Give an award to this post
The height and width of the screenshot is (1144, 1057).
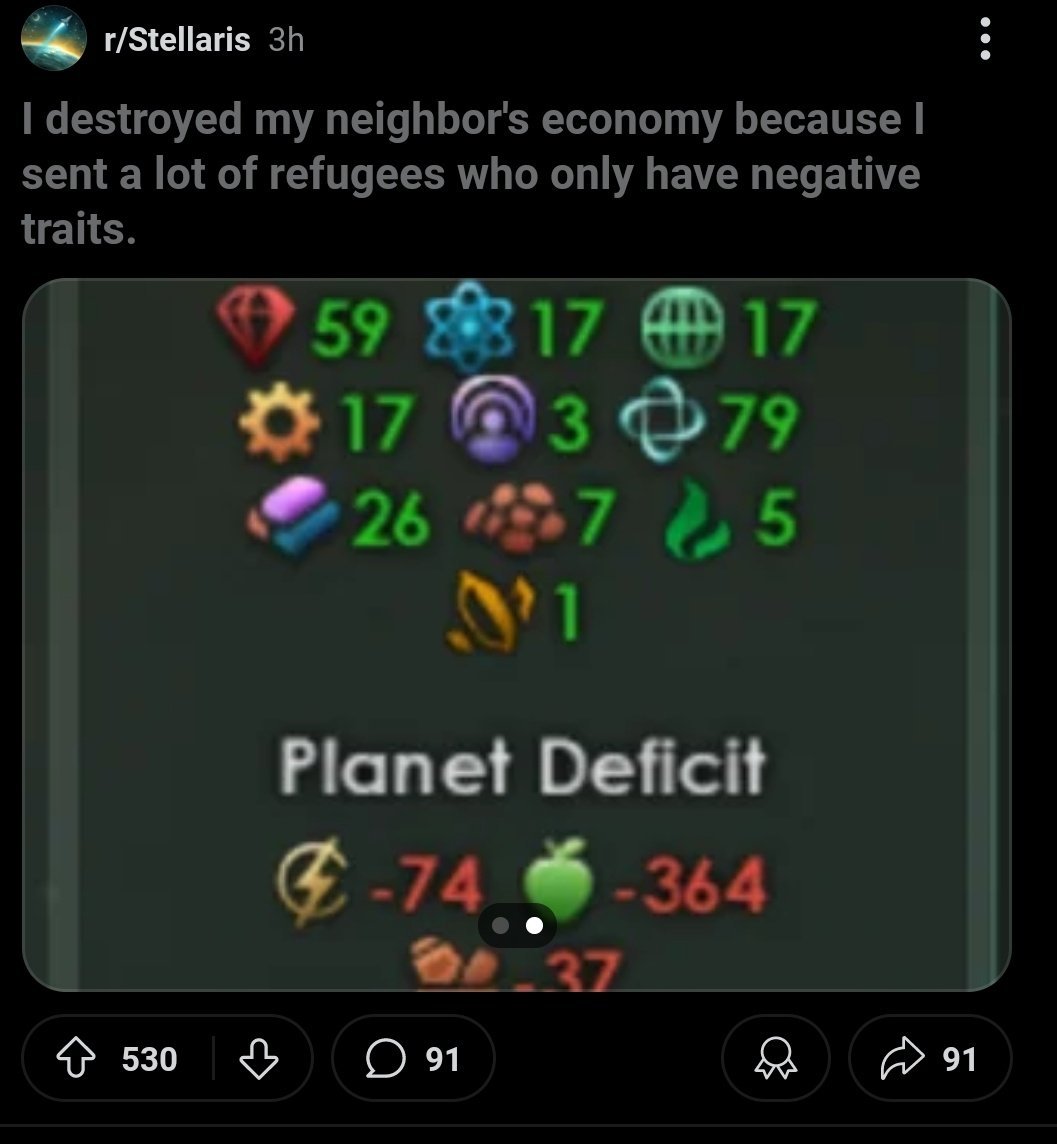[775, 1058]
